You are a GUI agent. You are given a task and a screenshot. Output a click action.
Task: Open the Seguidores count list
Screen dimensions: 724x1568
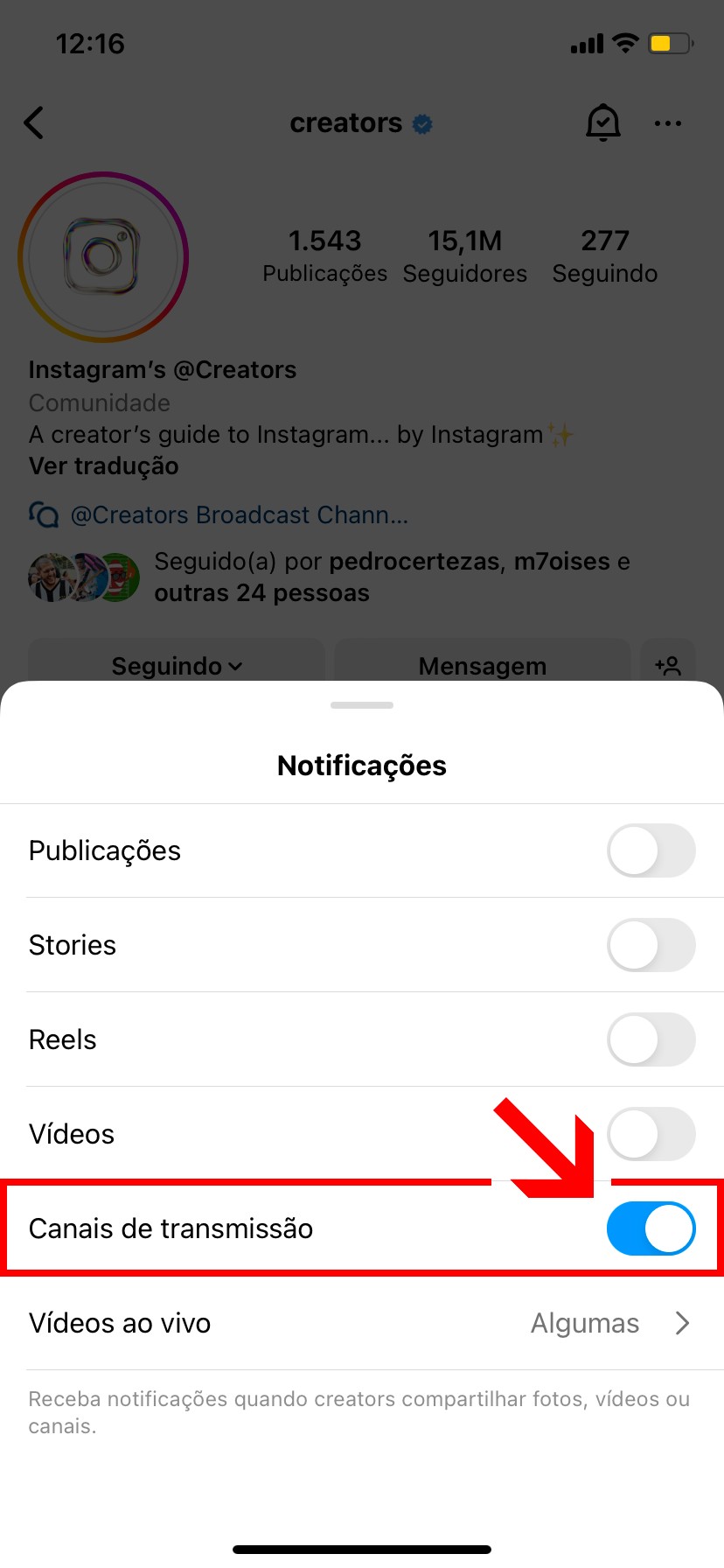click(465, 256)
